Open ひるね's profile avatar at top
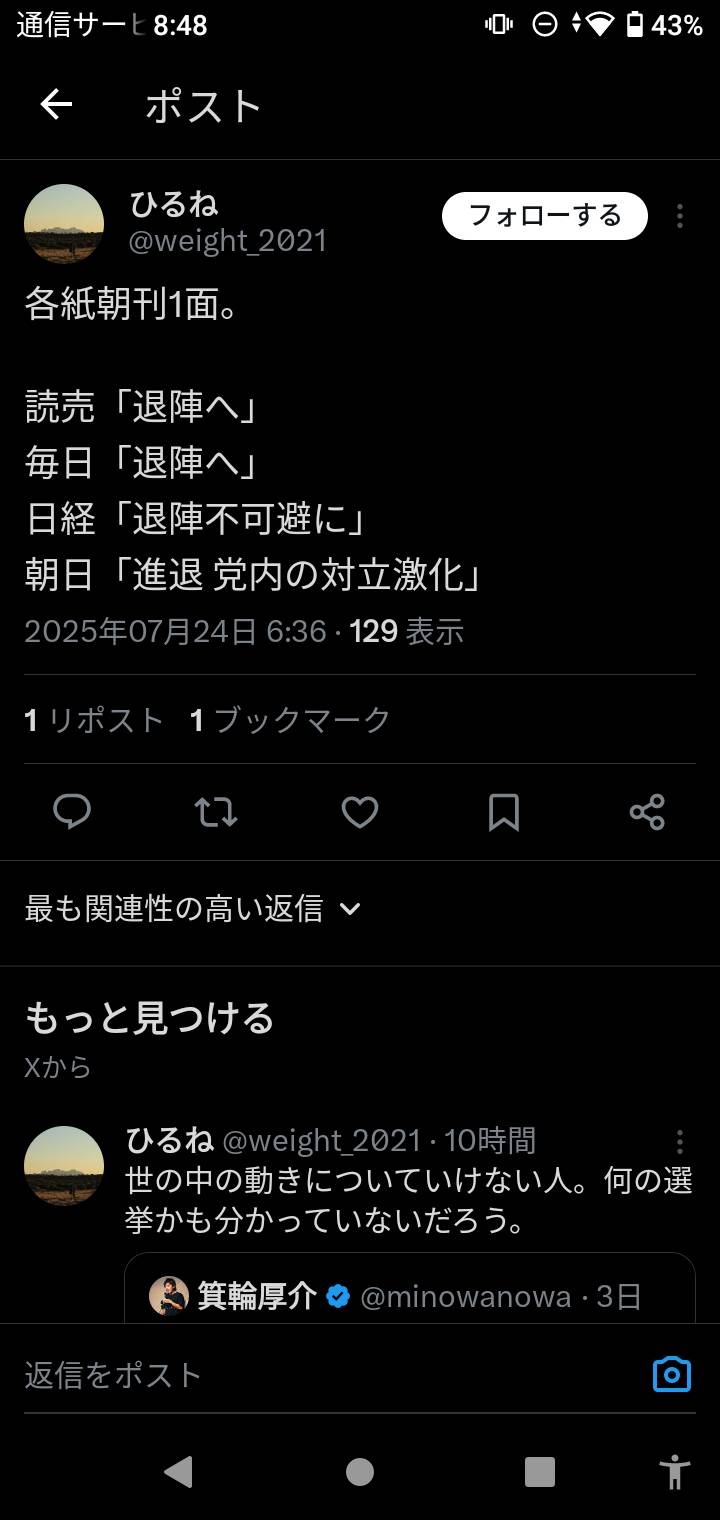Screen dimensions: 720x1520 click(64, 223)
